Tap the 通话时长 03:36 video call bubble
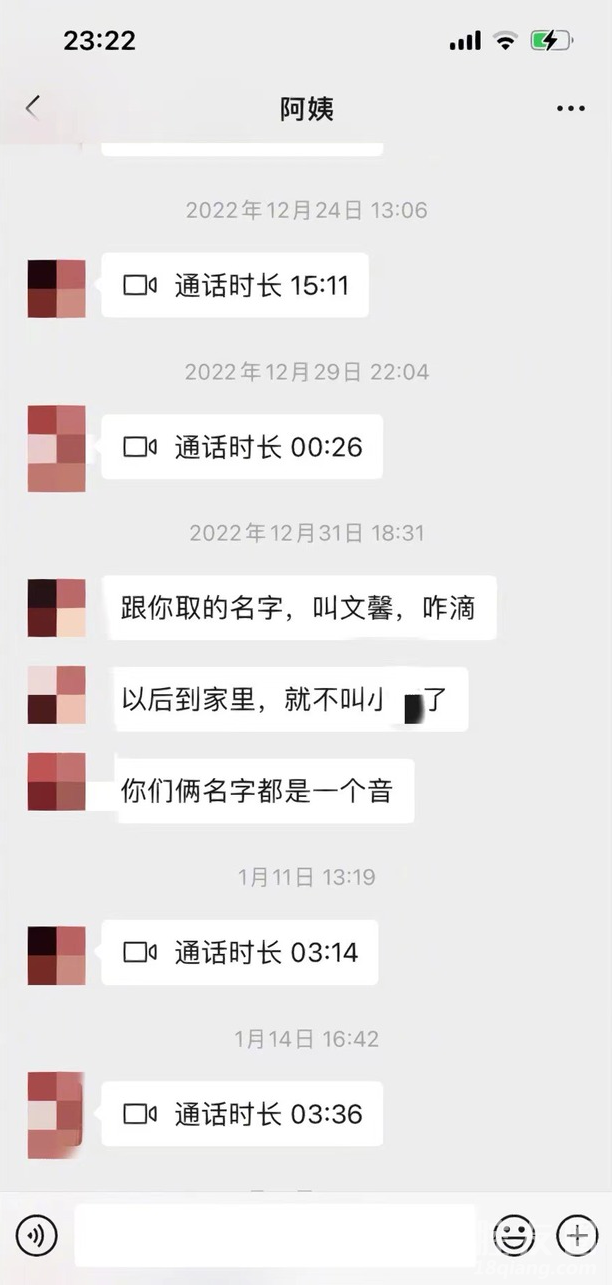This screenshot has width=612, height=1285. coord(242,1114)
